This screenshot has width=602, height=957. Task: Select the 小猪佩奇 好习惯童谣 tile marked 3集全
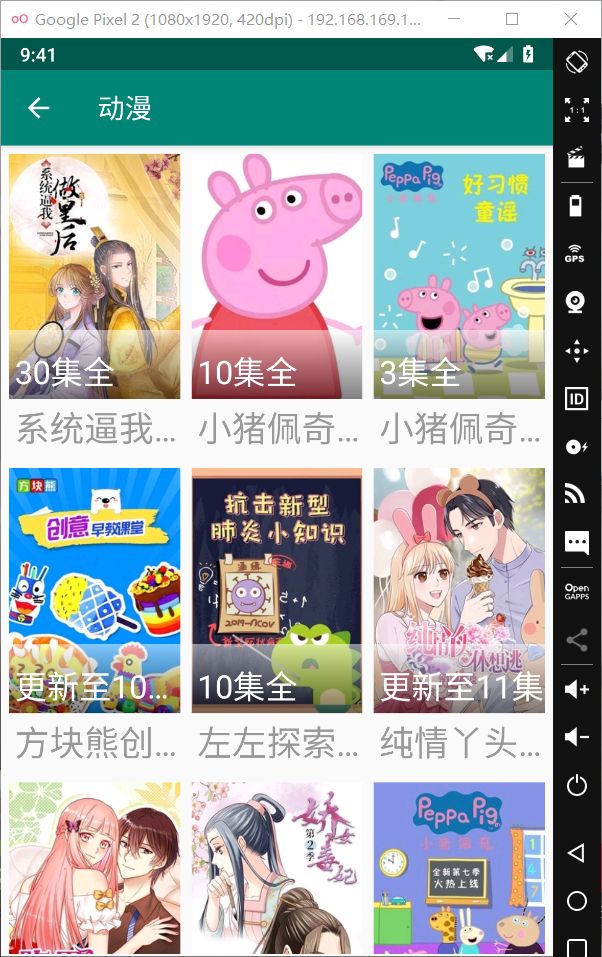click(459, 277)
